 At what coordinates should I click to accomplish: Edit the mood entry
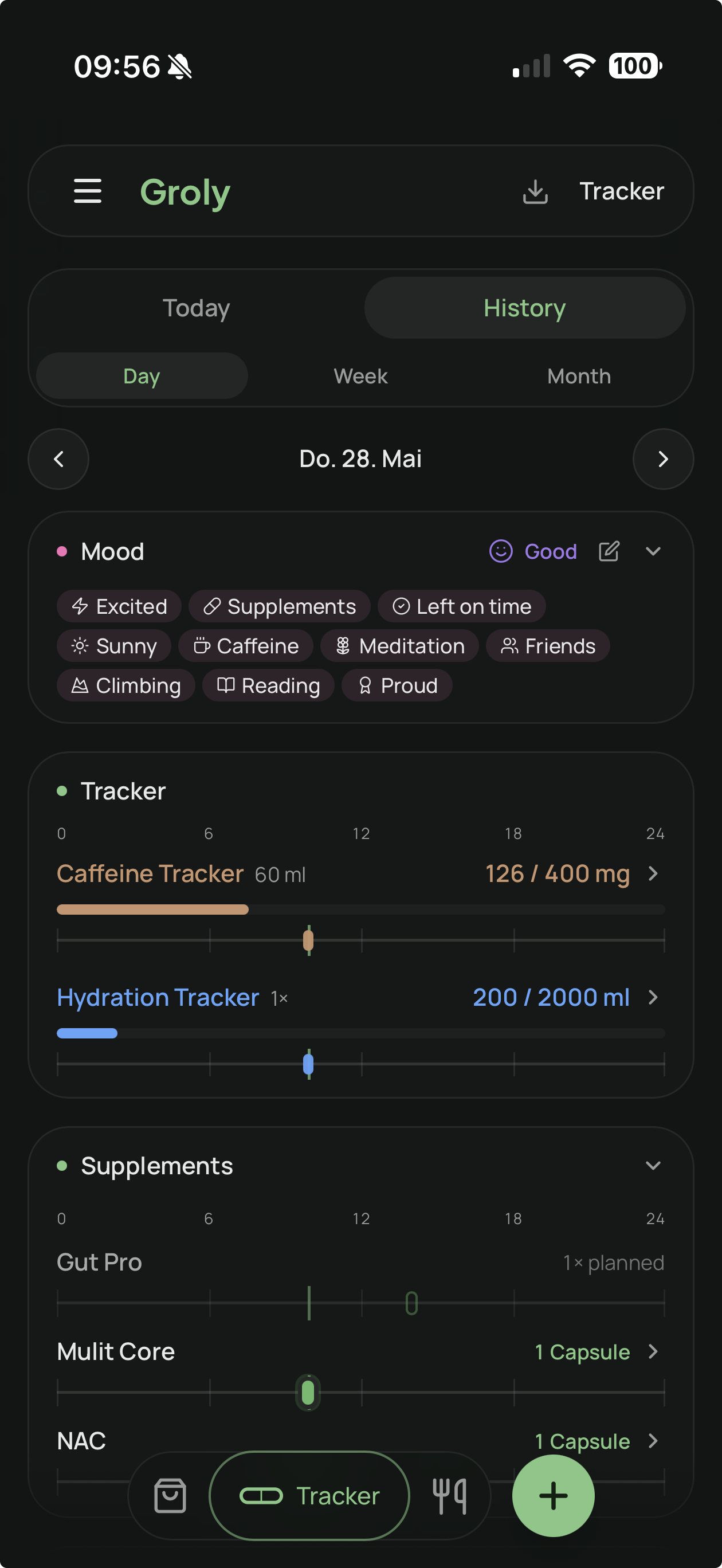(609, 551)
